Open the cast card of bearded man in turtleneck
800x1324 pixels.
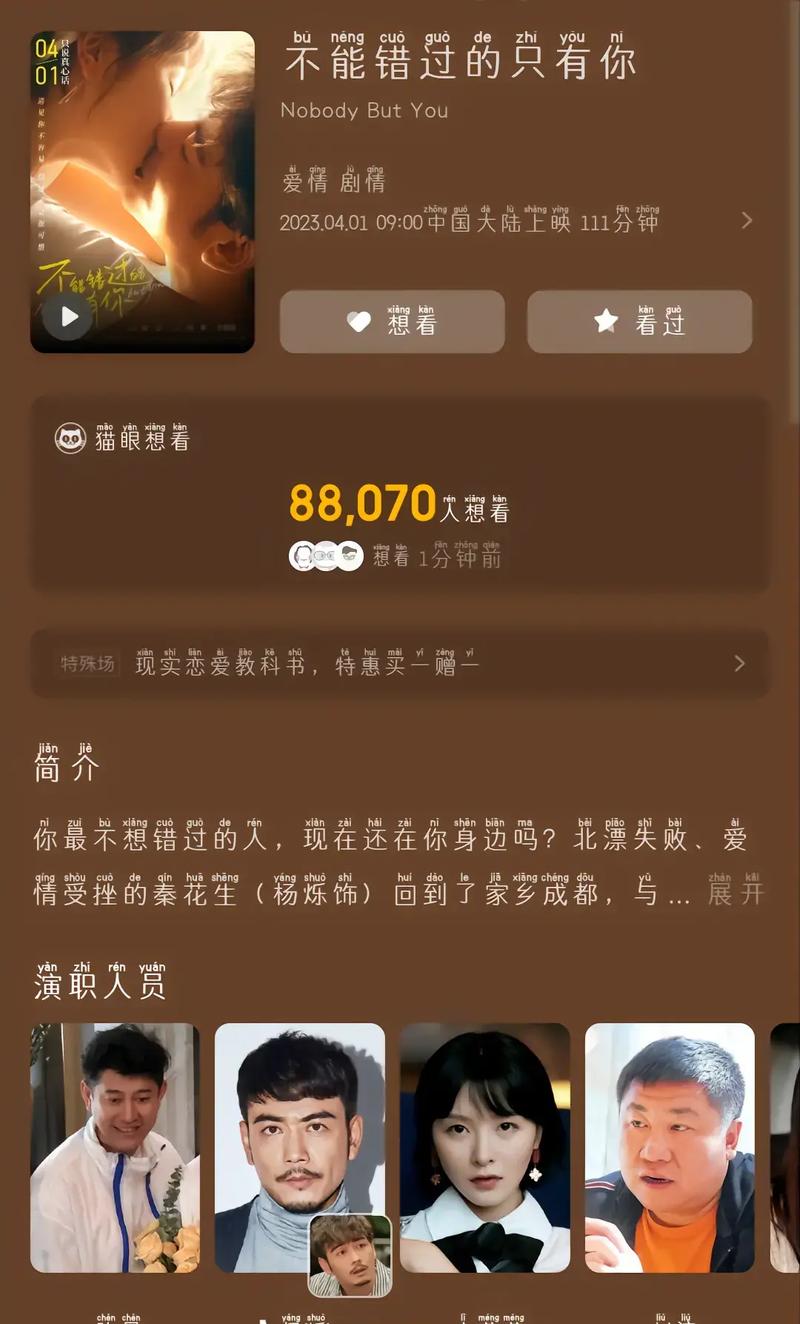coord(300,1148)
